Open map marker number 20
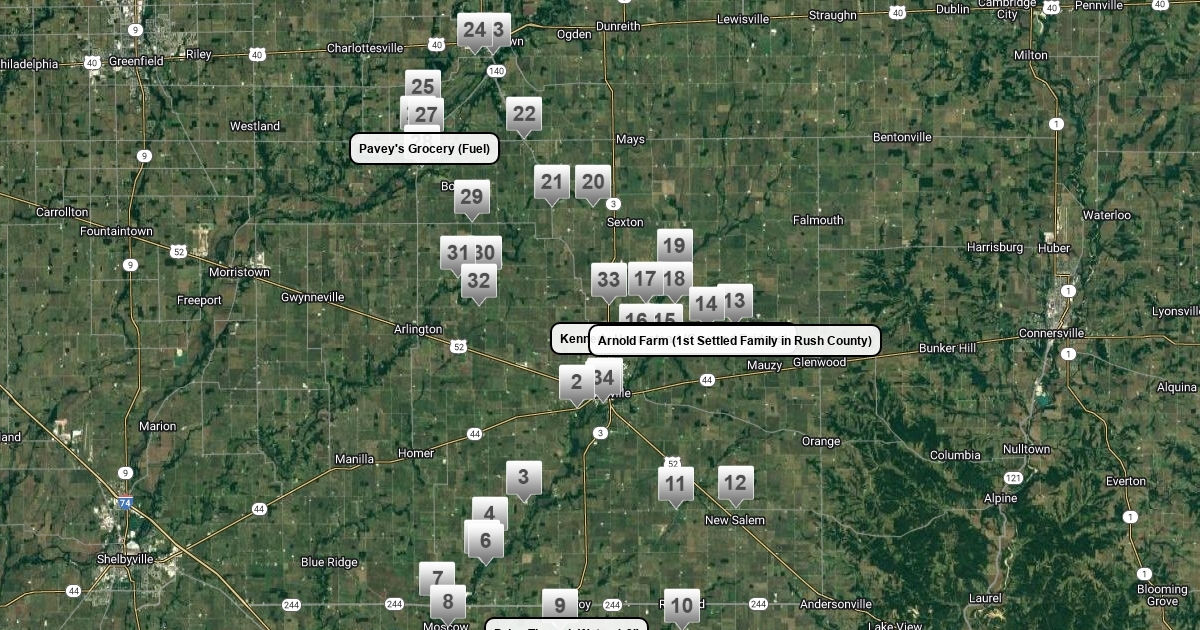 point(593,182)
